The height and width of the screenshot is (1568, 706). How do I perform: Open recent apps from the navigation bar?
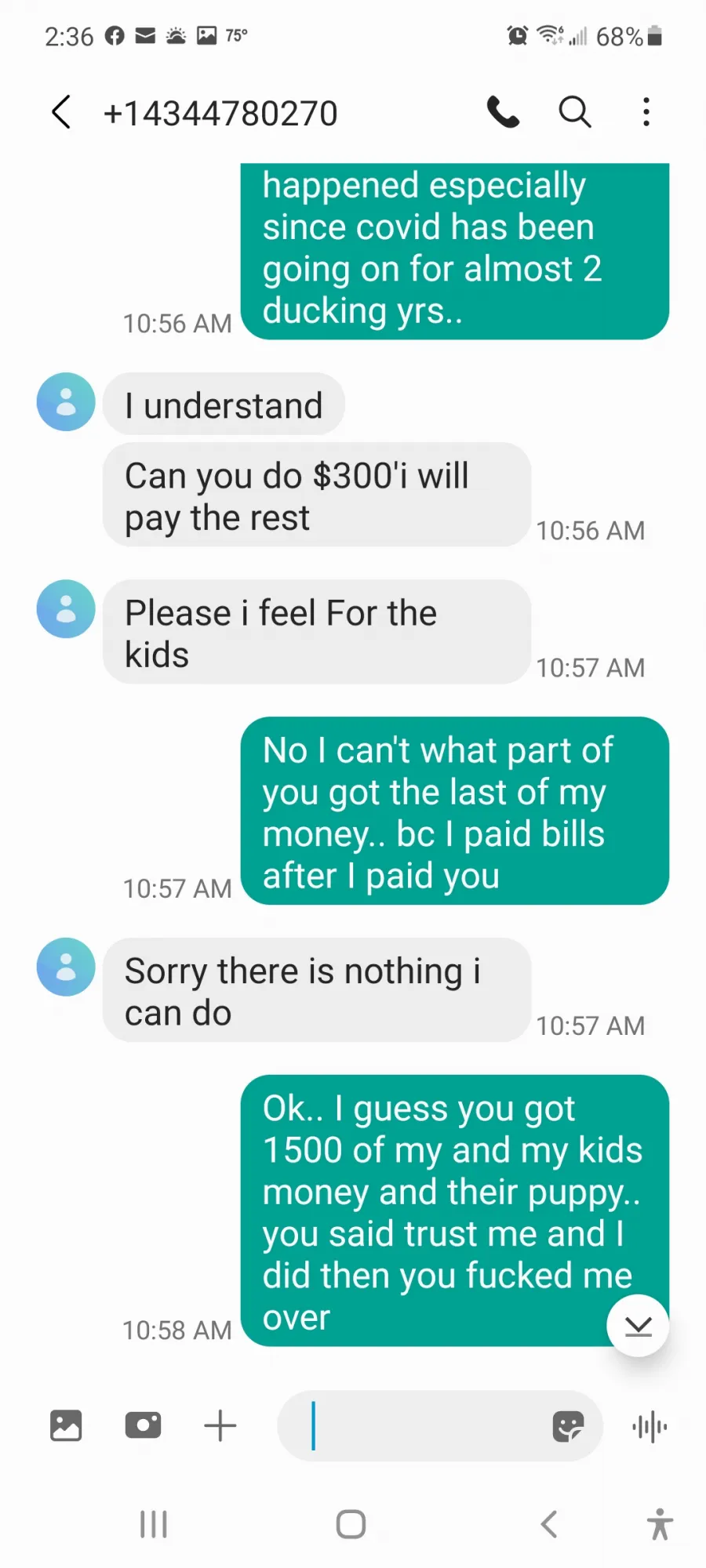[154, 1525]
